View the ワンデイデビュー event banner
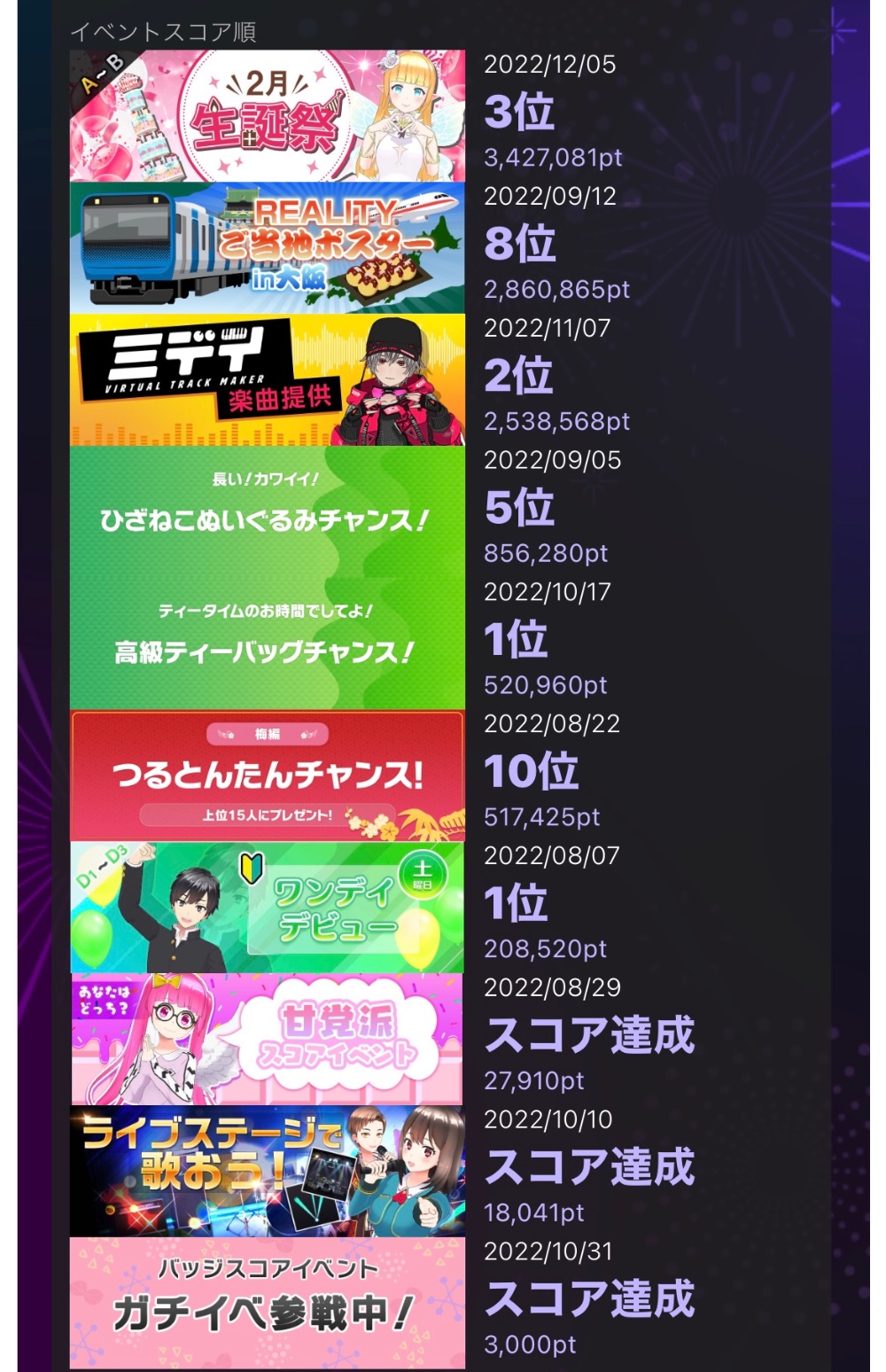886x1372 pixels. pyautogui.click(x=267, y=908)
